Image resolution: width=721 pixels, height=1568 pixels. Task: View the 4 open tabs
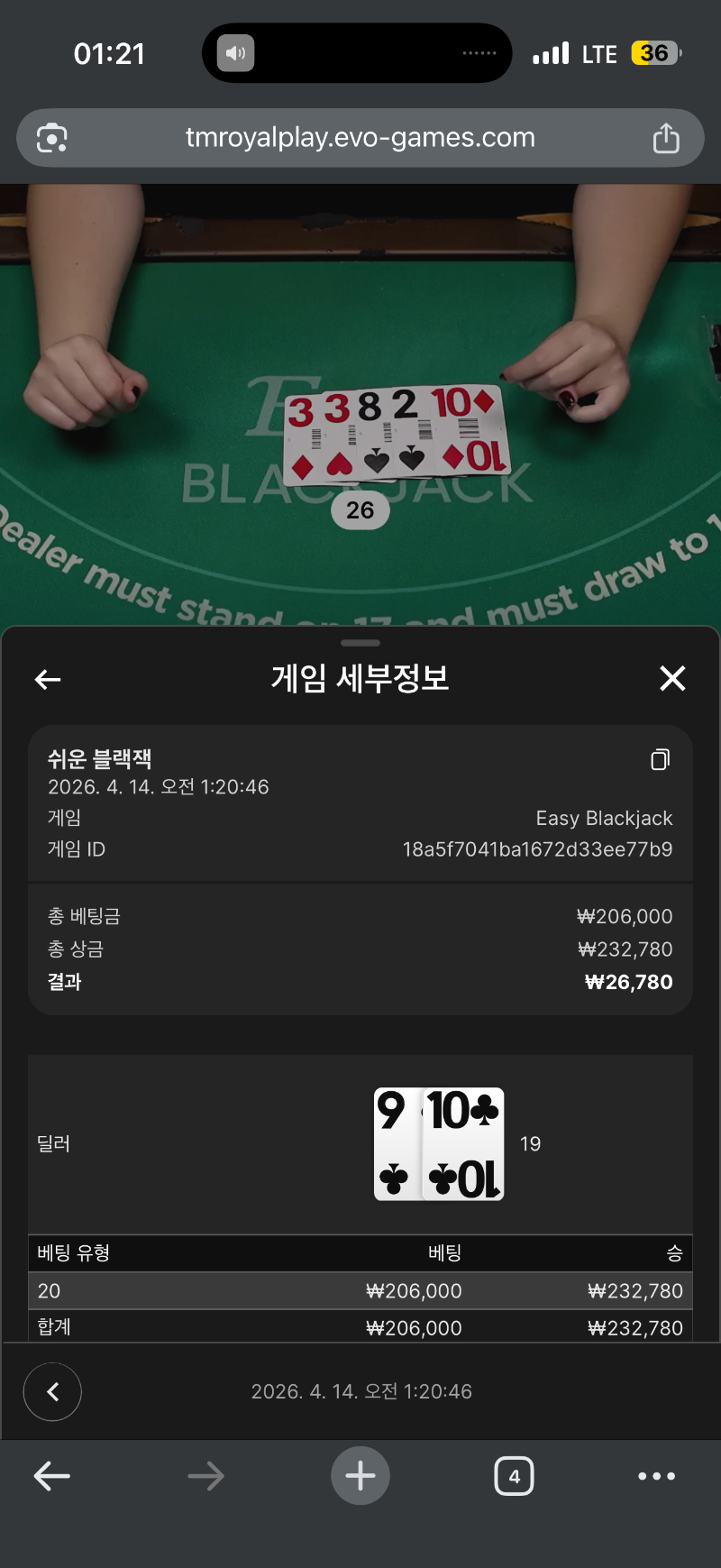[x=514, y=1476]
